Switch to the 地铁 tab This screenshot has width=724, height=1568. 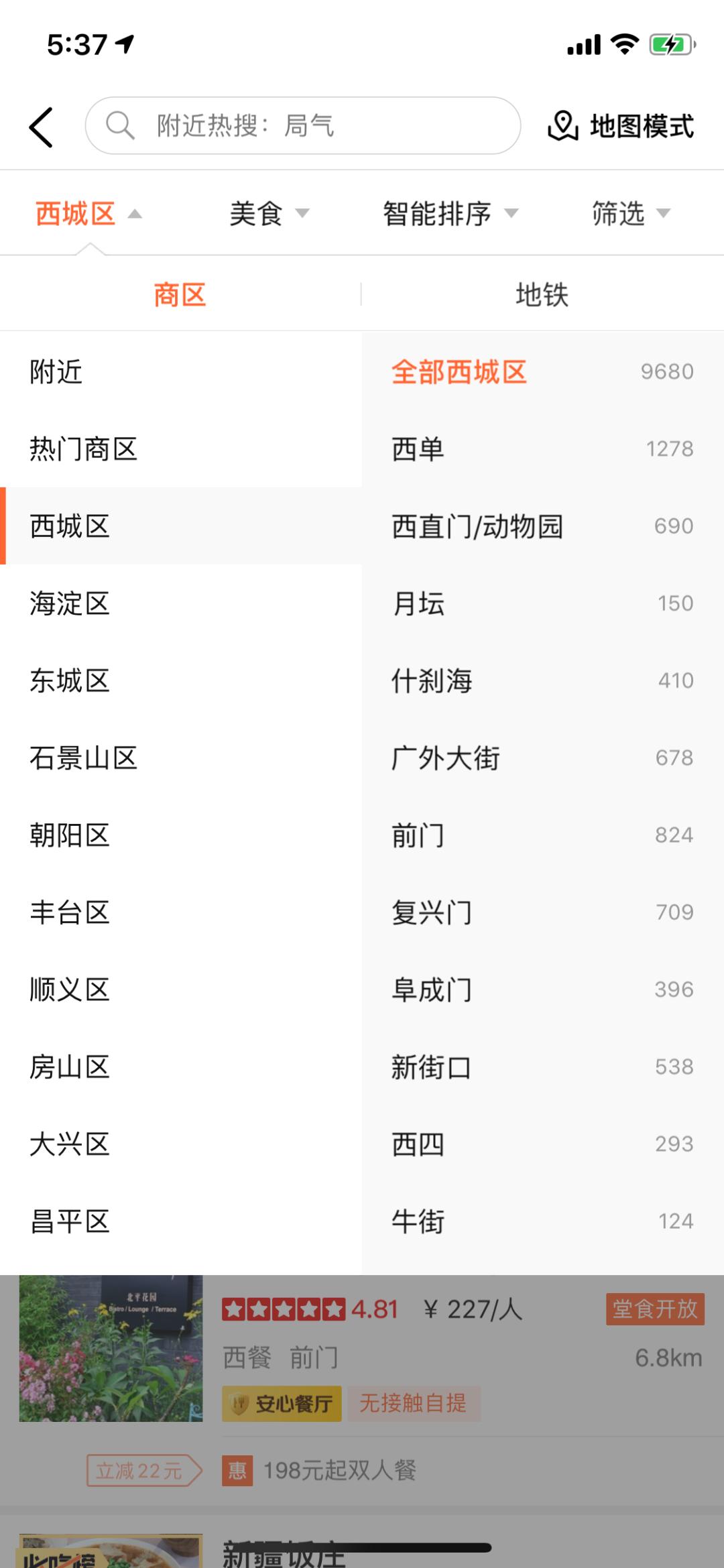[542, 294]
